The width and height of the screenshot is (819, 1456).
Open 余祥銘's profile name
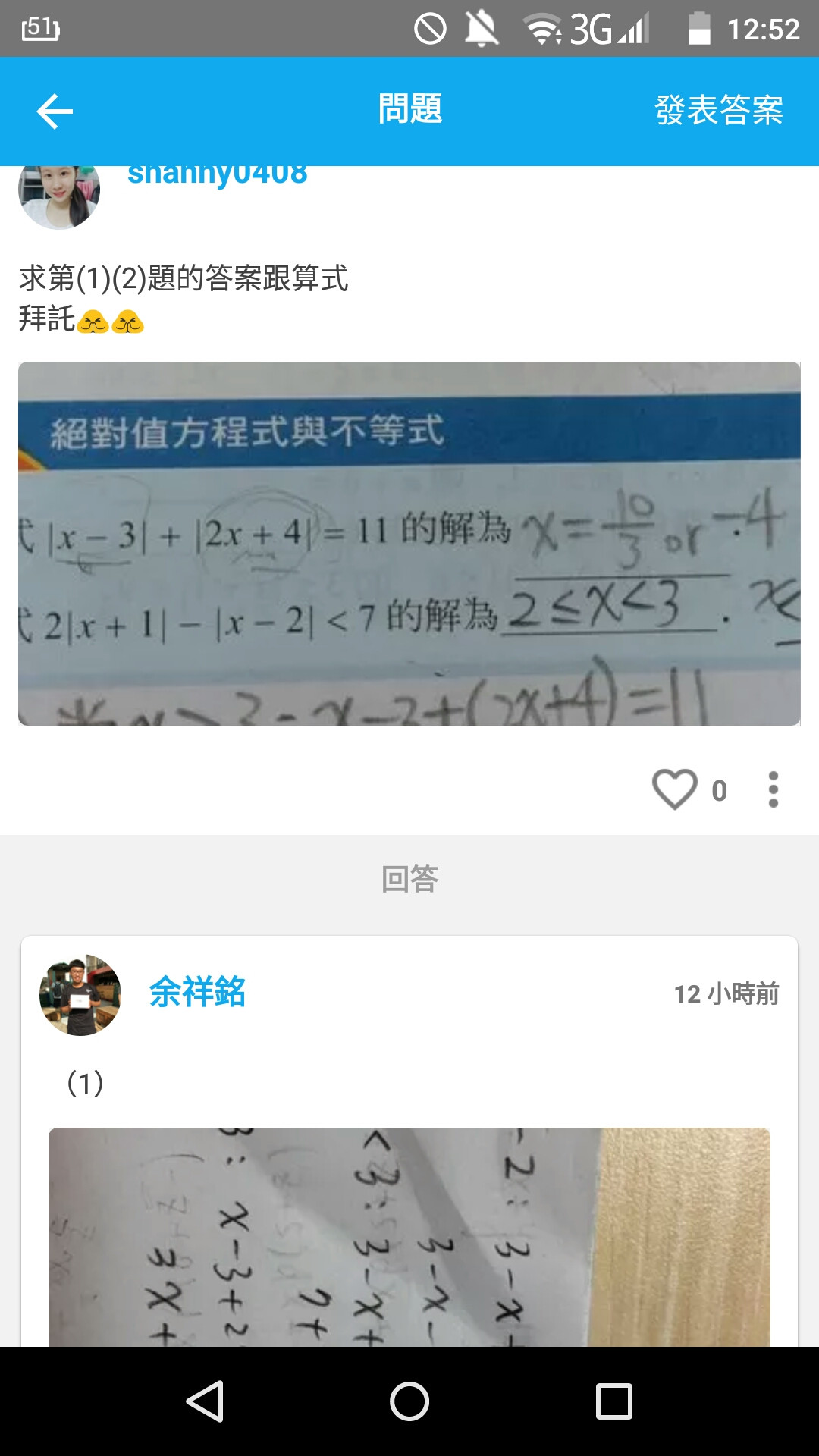[x=197, y=992]
